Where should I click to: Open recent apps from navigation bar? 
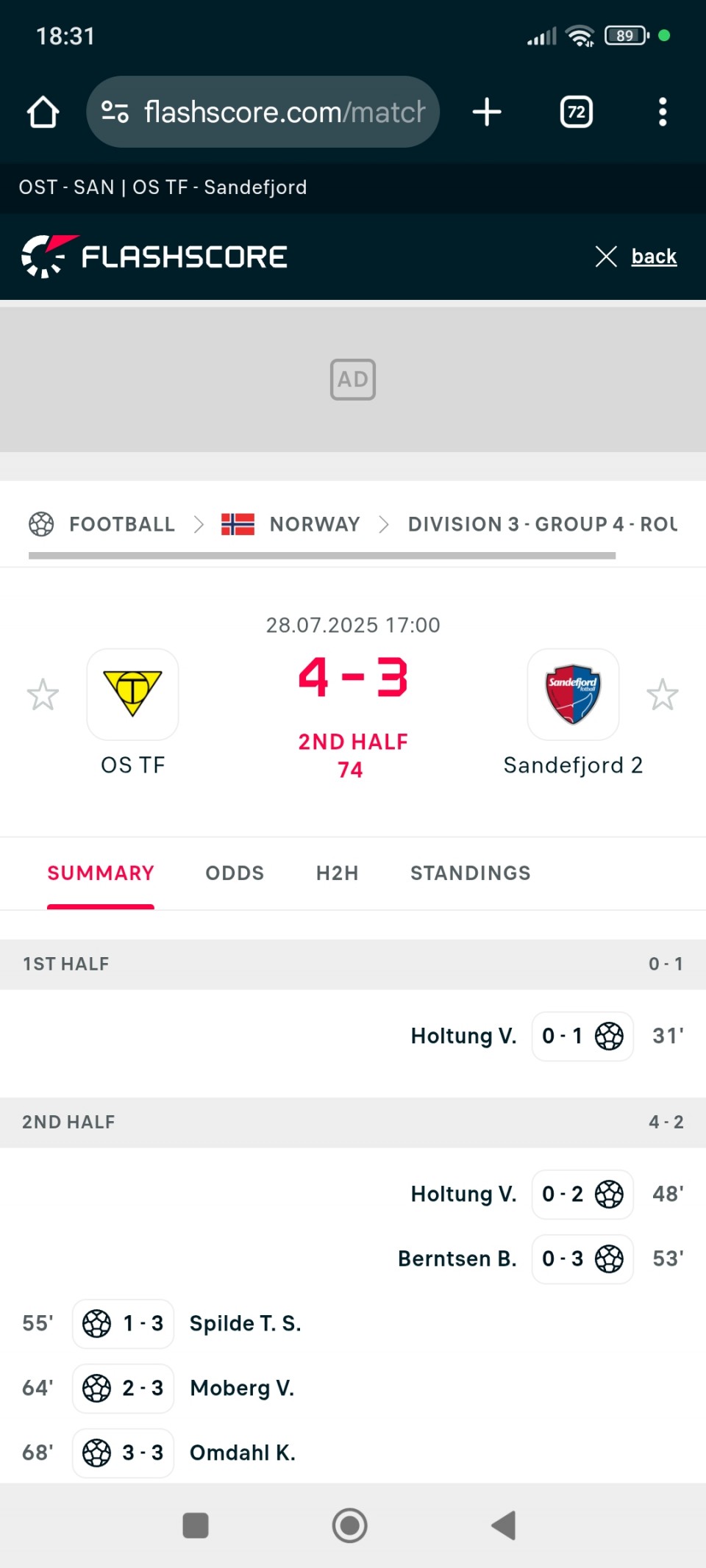pyautogui.click(x=196, y=1525)
